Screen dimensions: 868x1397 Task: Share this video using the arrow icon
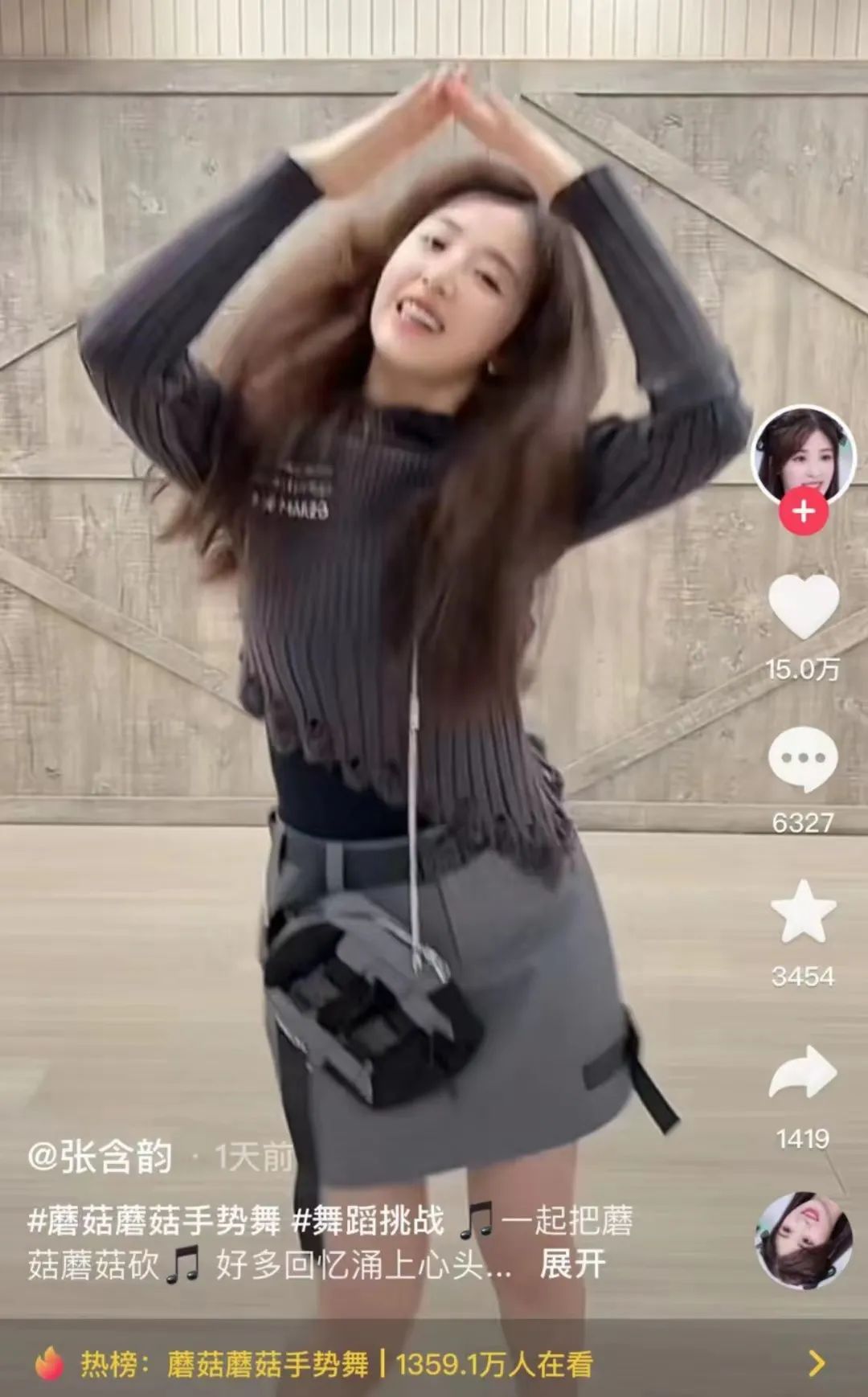click(x=803, y=1073)
